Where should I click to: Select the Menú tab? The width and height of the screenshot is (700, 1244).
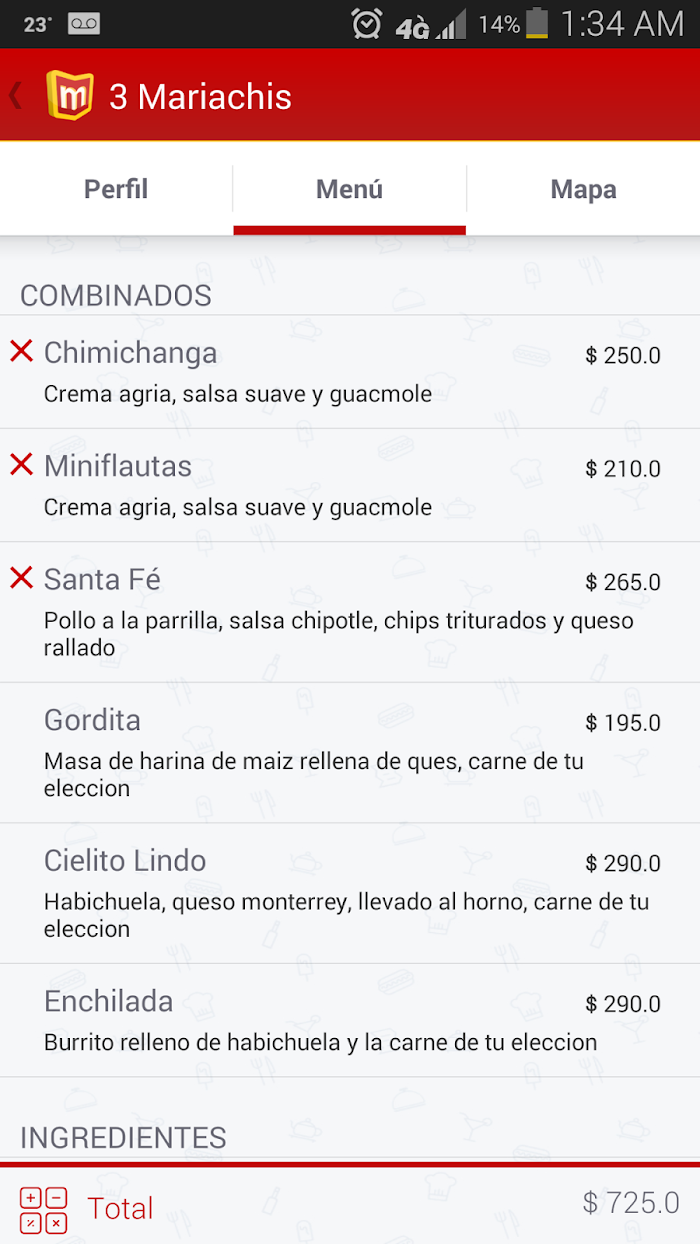click(349, 189)
